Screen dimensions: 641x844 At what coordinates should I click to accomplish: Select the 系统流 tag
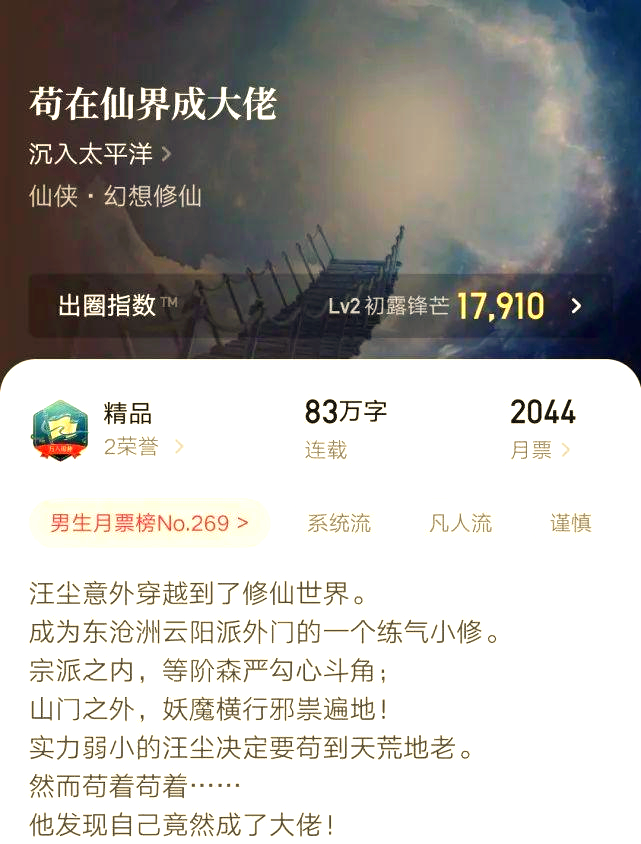(339, 523)
